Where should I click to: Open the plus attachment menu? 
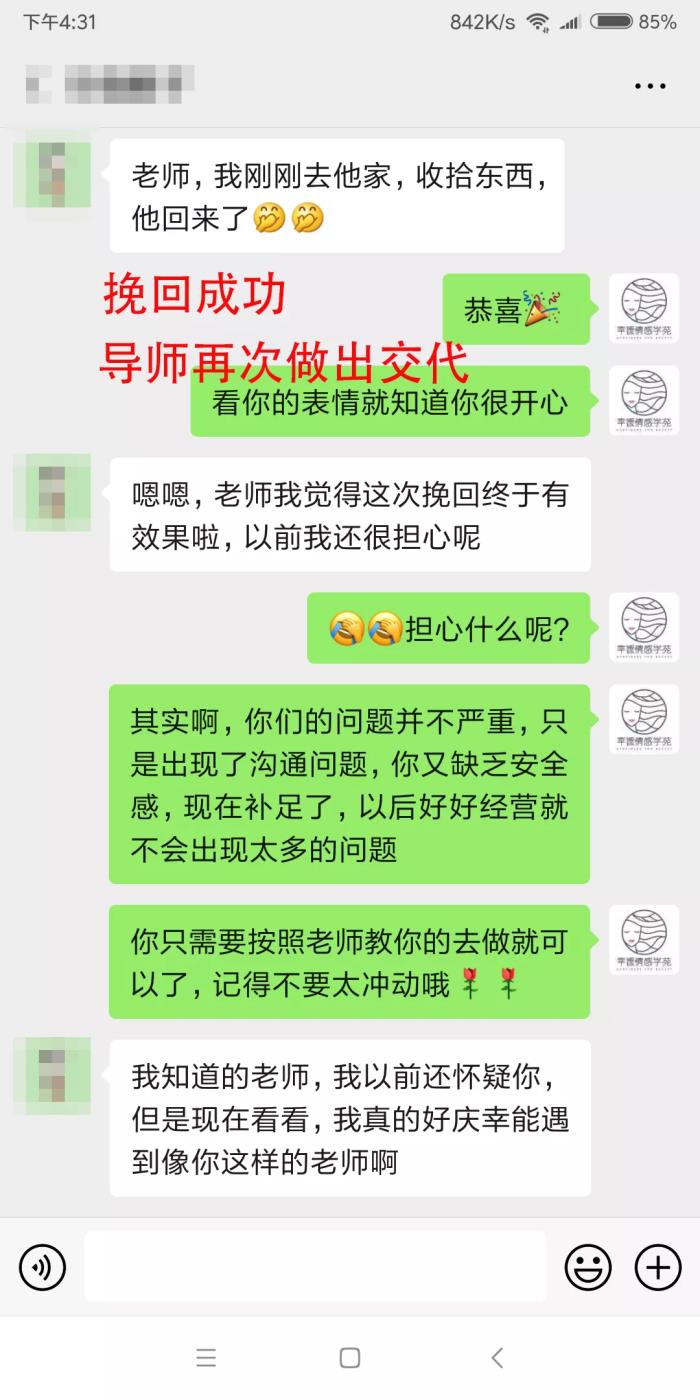click(x=658, y=1268)
